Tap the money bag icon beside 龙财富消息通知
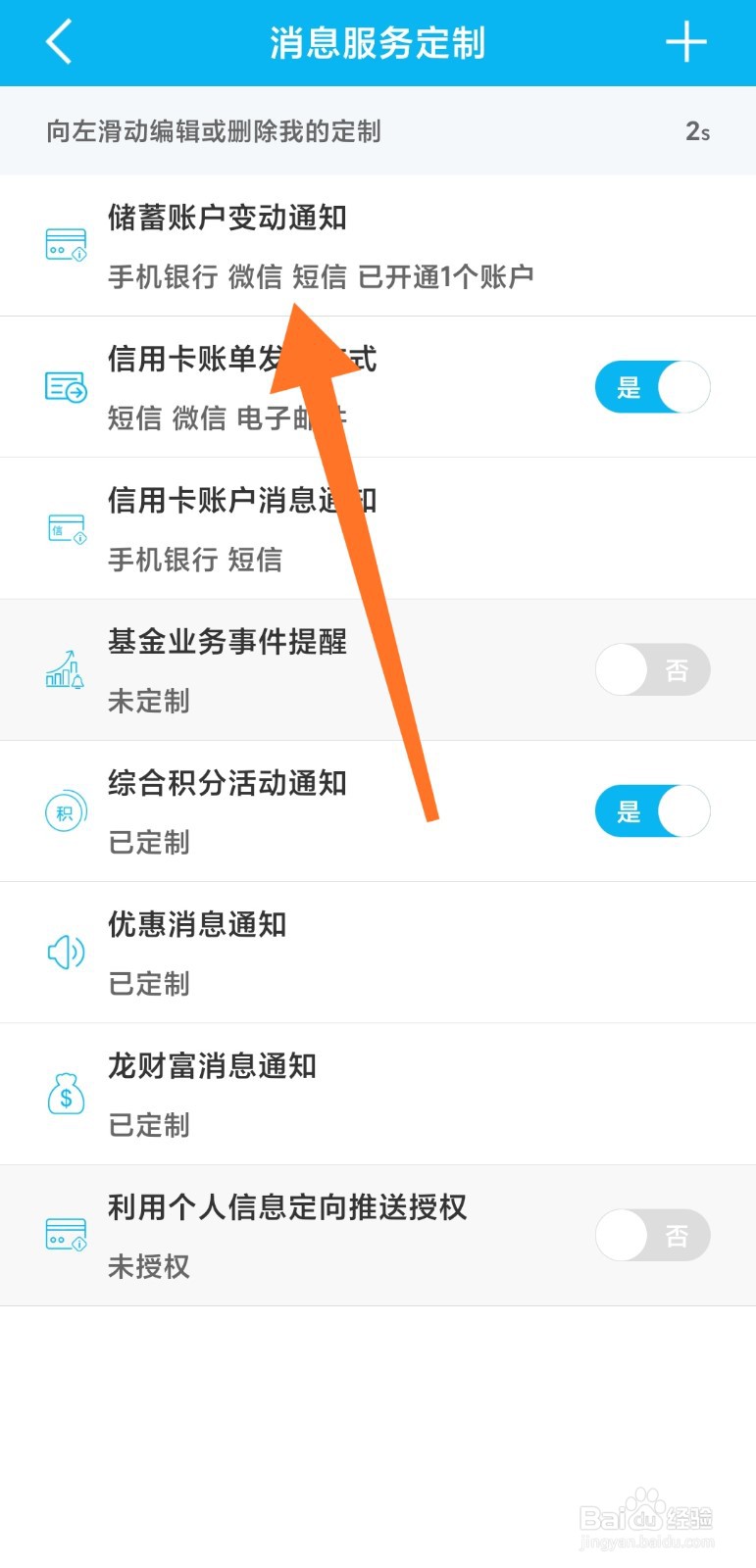 click(65, 1094)
